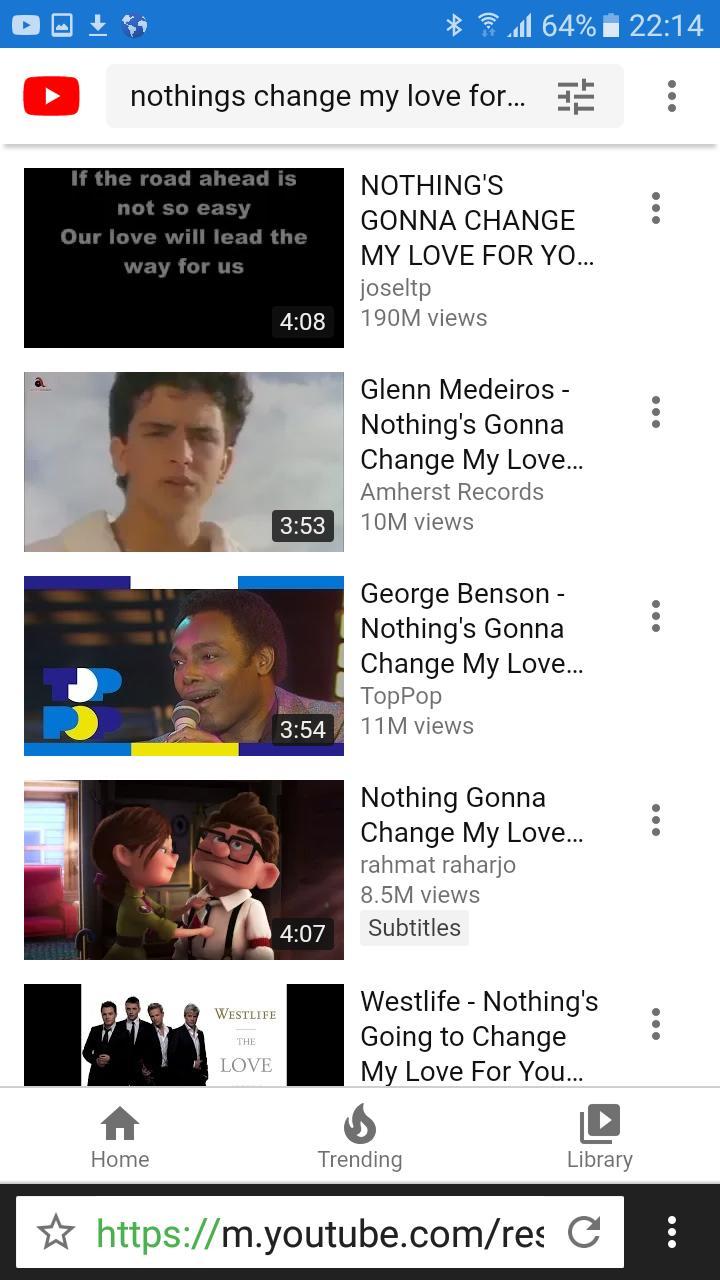
Task: Edit the search query field
Action: [x=328, y=96]
